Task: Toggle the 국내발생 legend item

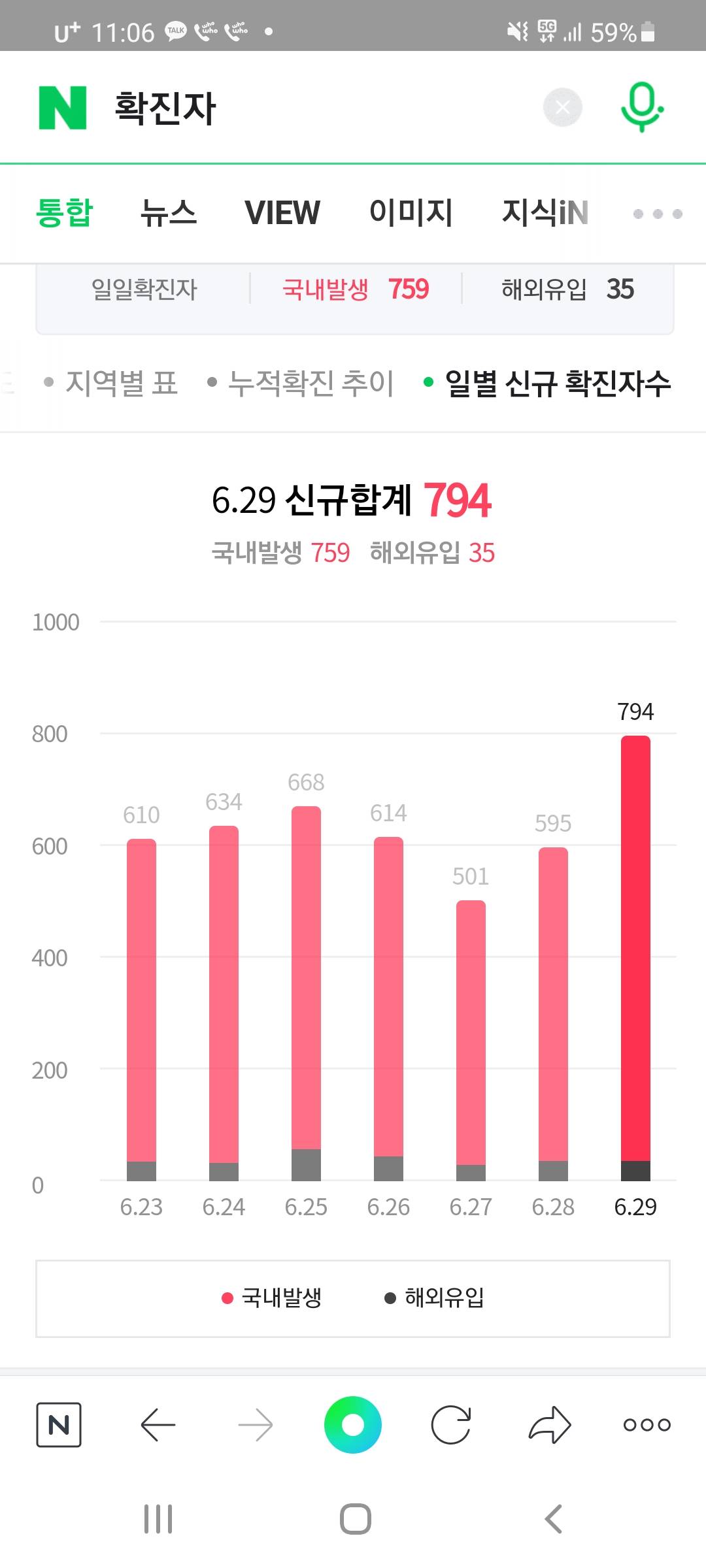Action: [x=272, y=1298]
